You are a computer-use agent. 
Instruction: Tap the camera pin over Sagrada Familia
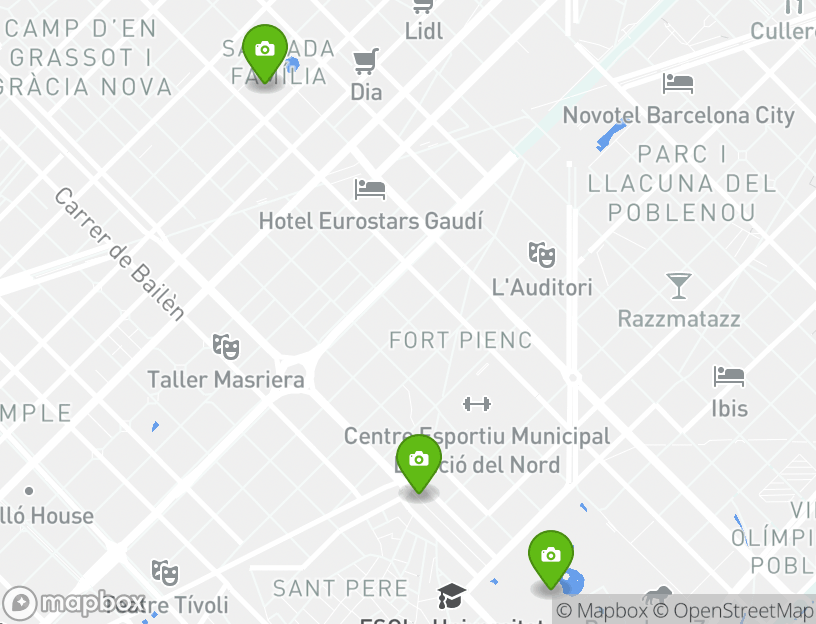[x=264, y=52]
